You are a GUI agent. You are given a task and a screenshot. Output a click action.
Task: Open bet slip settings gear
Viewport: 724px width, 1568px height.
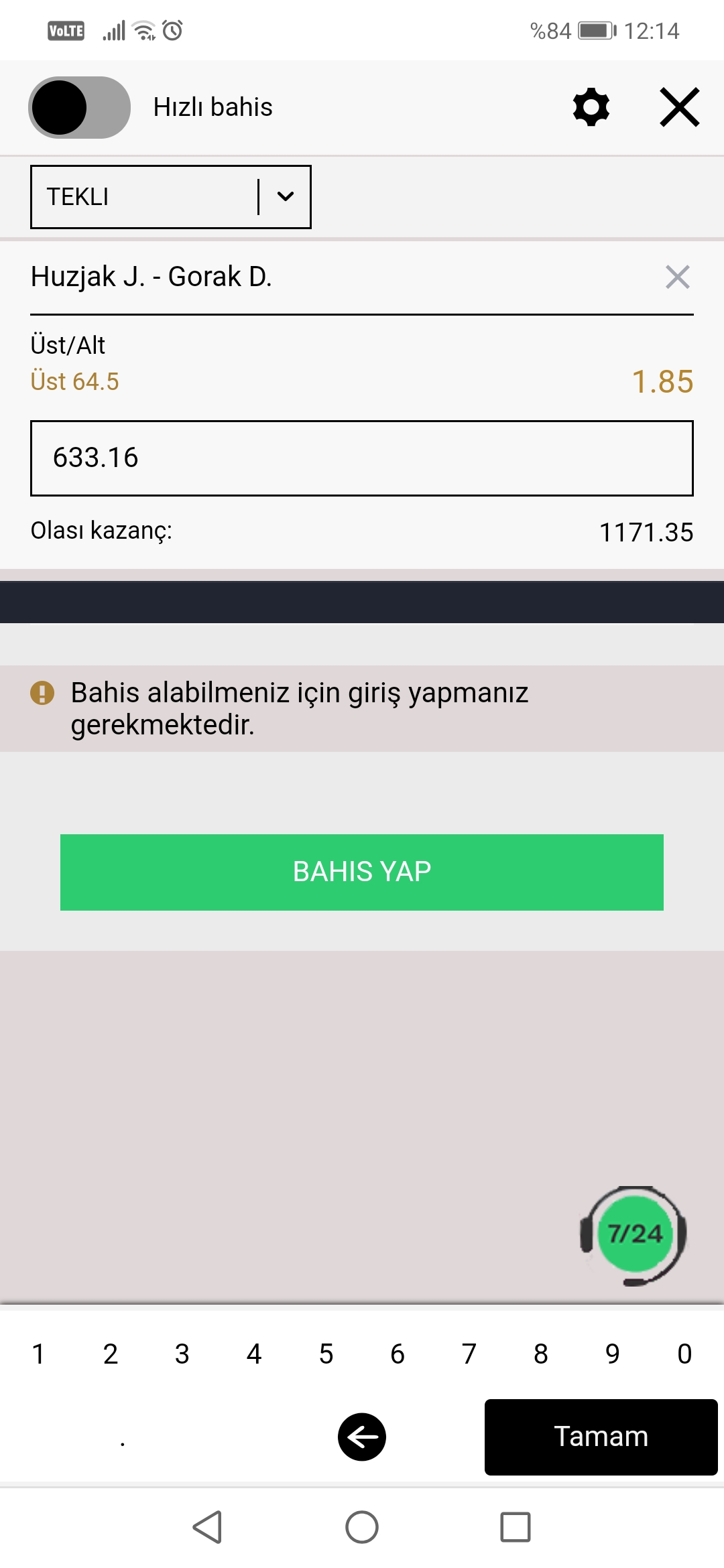(591, 107)
